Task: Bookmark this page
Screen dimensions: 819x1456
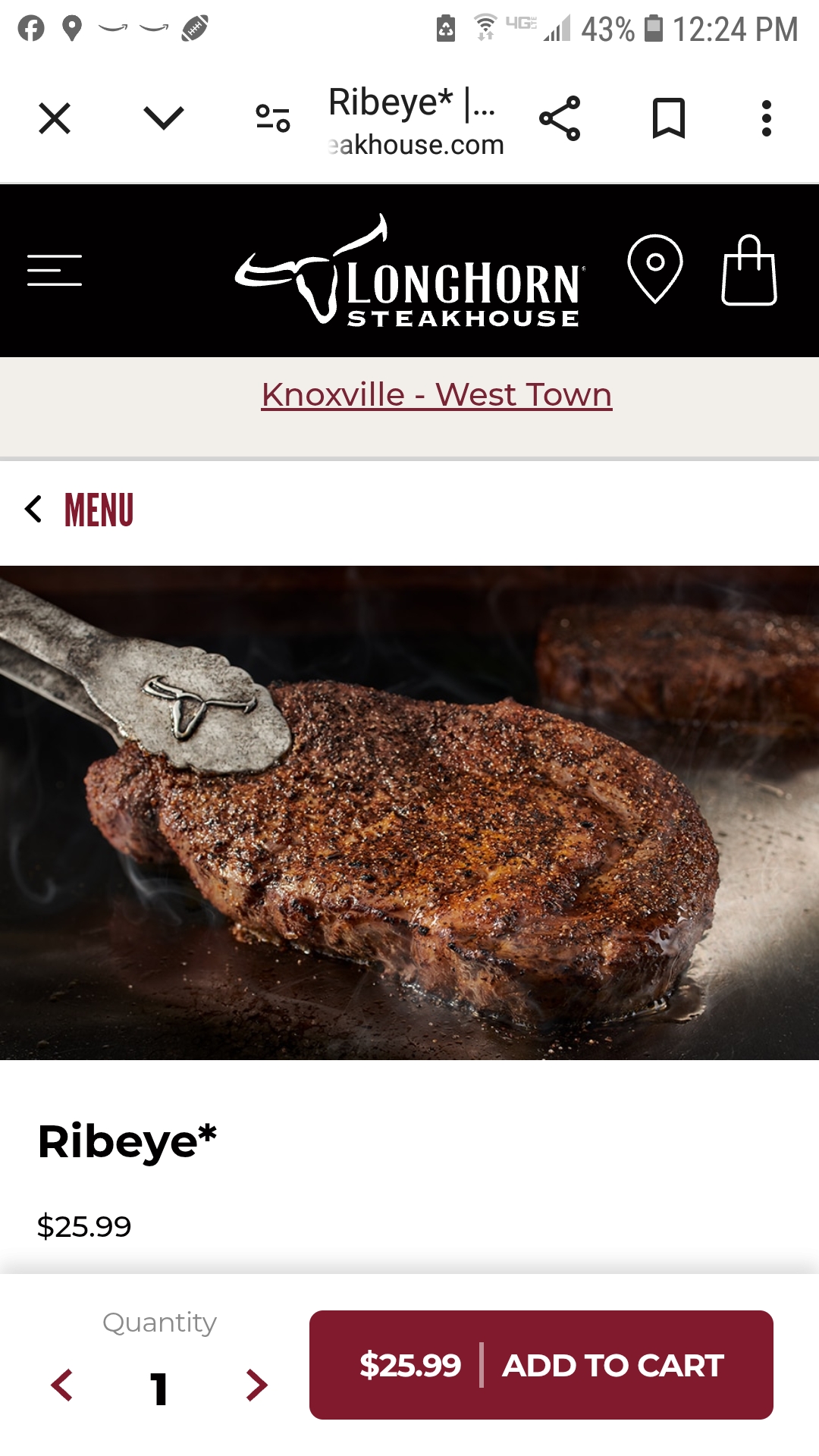Action: click(669, 118)
